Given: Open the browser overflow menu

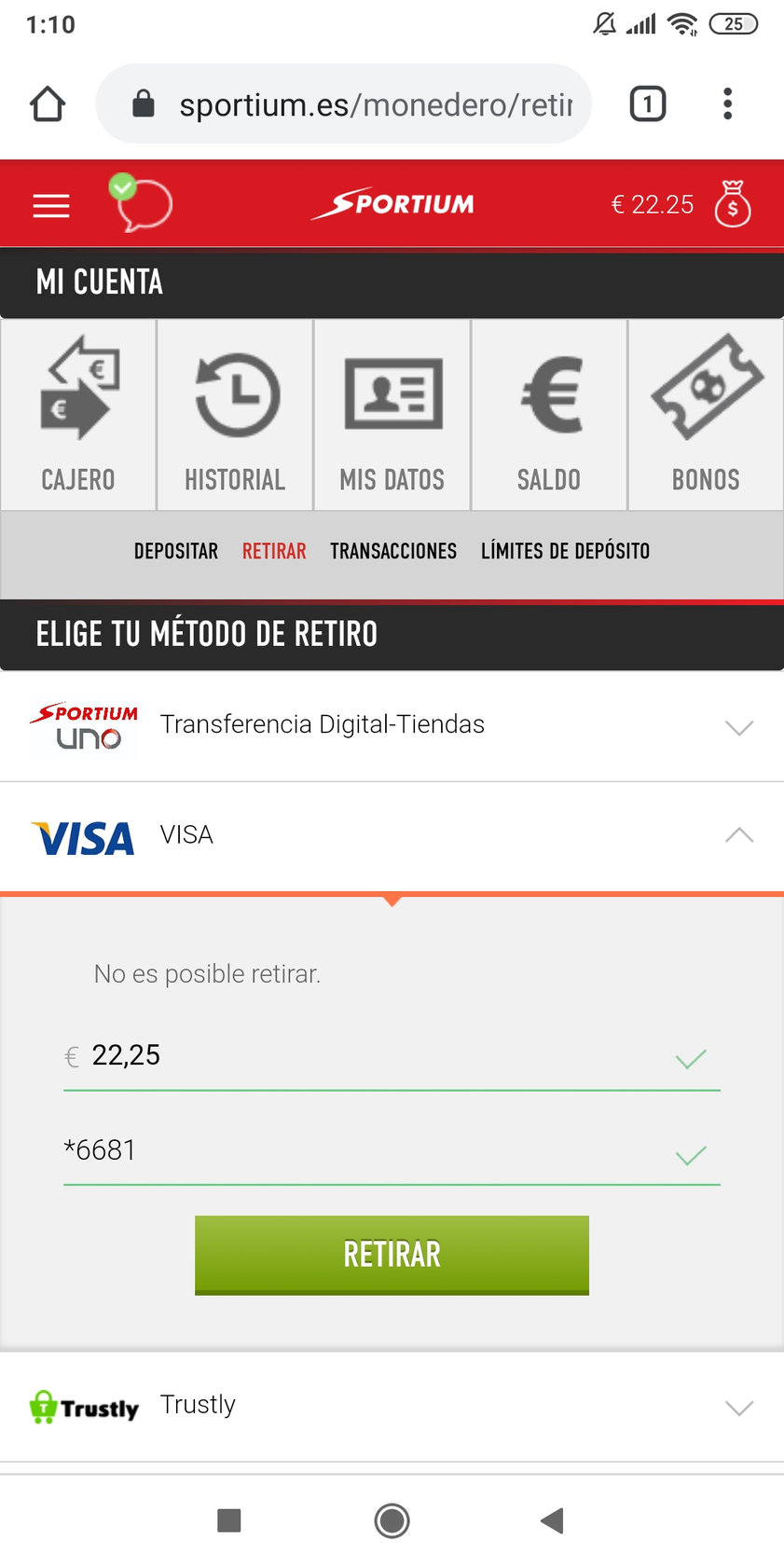Looking at the screenshot, I should [x=728, y=103].
